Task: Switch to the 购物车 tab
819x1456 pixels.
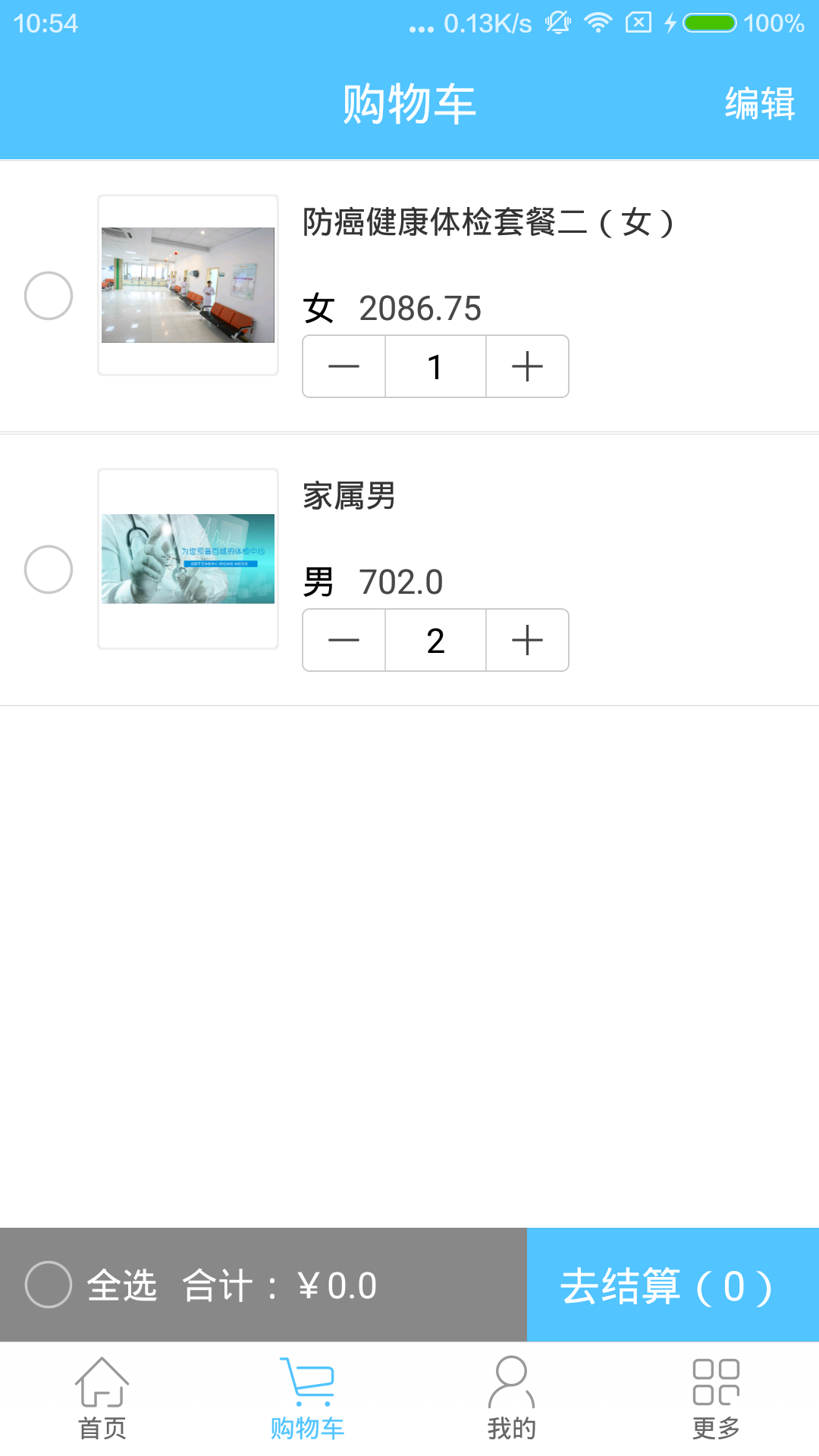Action: point(307,1398)
